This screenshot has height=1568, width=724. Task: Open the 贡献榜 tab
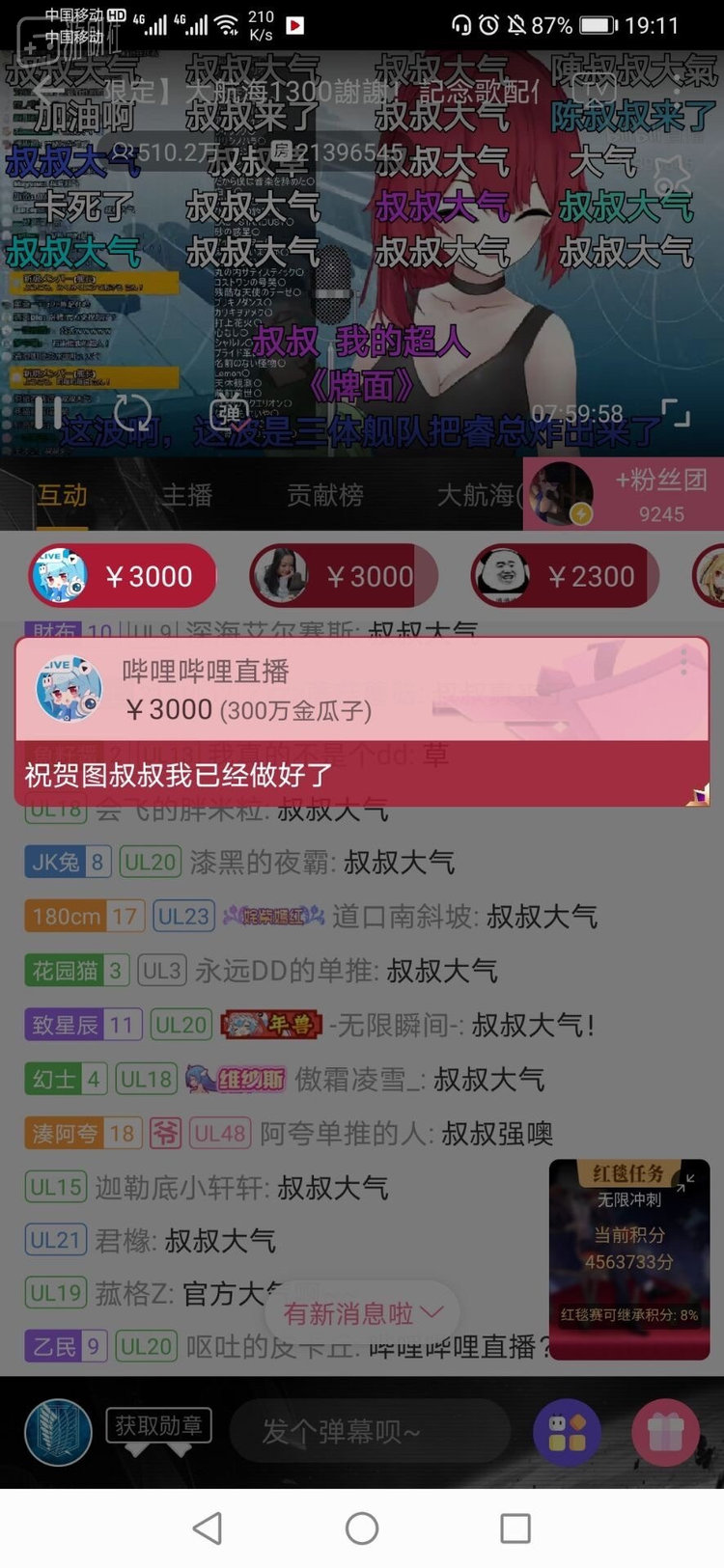pyautogui.click(x=324, y=495)
